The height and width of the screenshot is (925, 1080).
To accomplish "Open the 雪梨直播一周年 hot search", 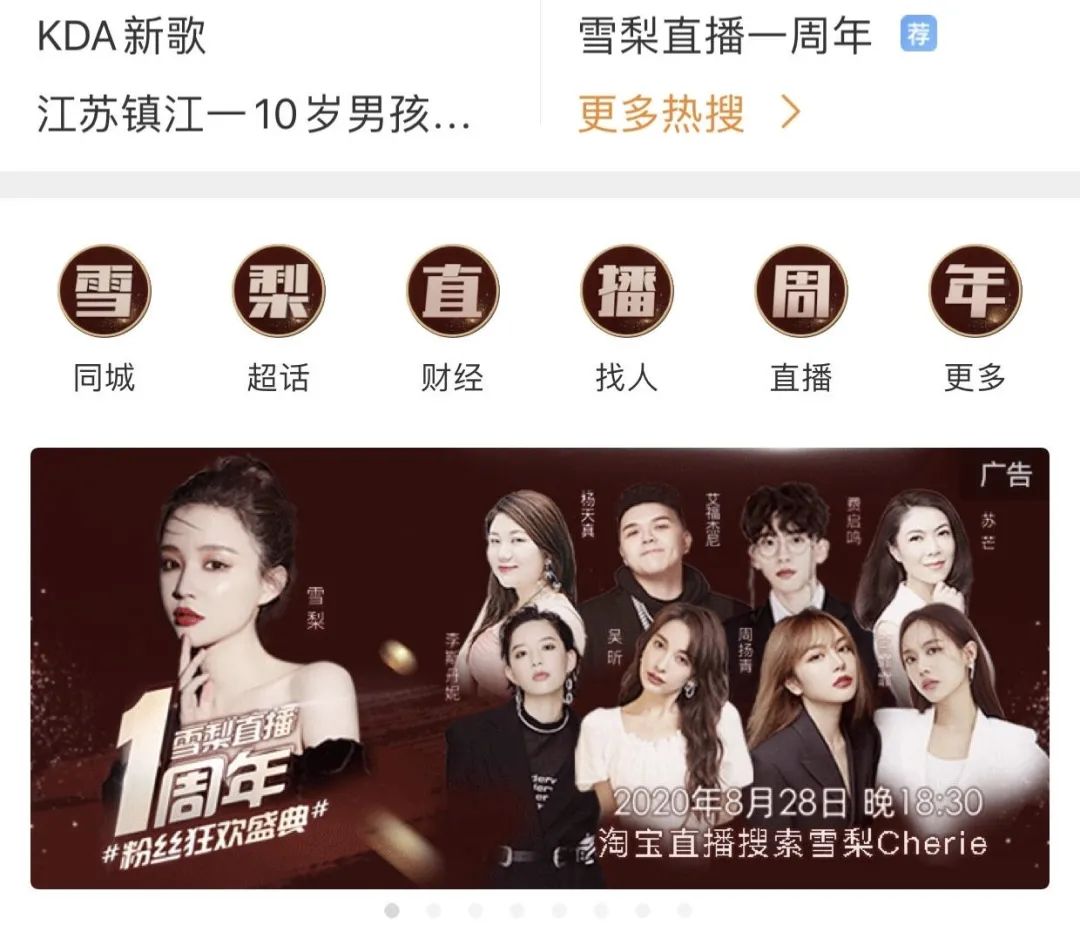I will coord(726,37).
